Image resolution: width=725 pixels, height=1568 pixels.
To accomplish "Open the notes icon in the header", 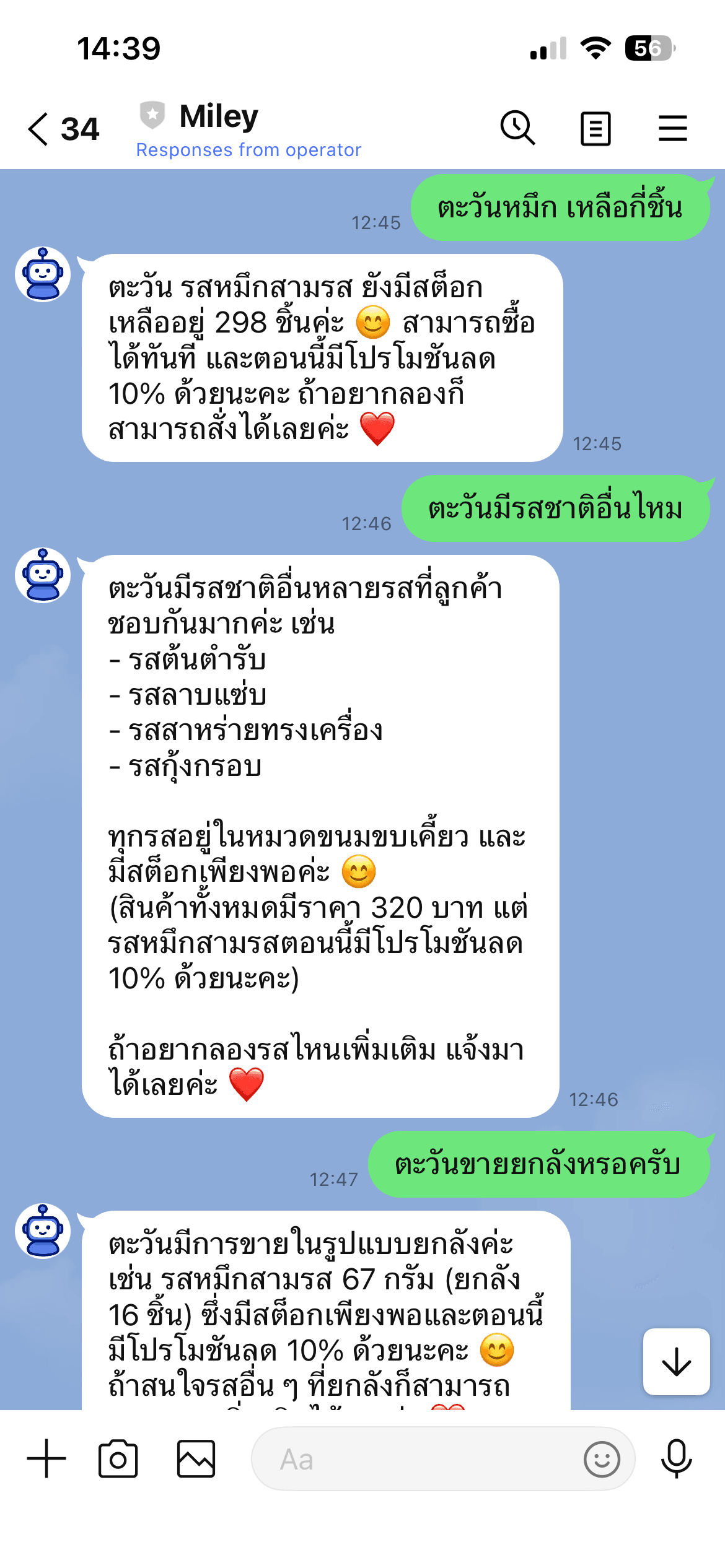I will pos(595,129).
